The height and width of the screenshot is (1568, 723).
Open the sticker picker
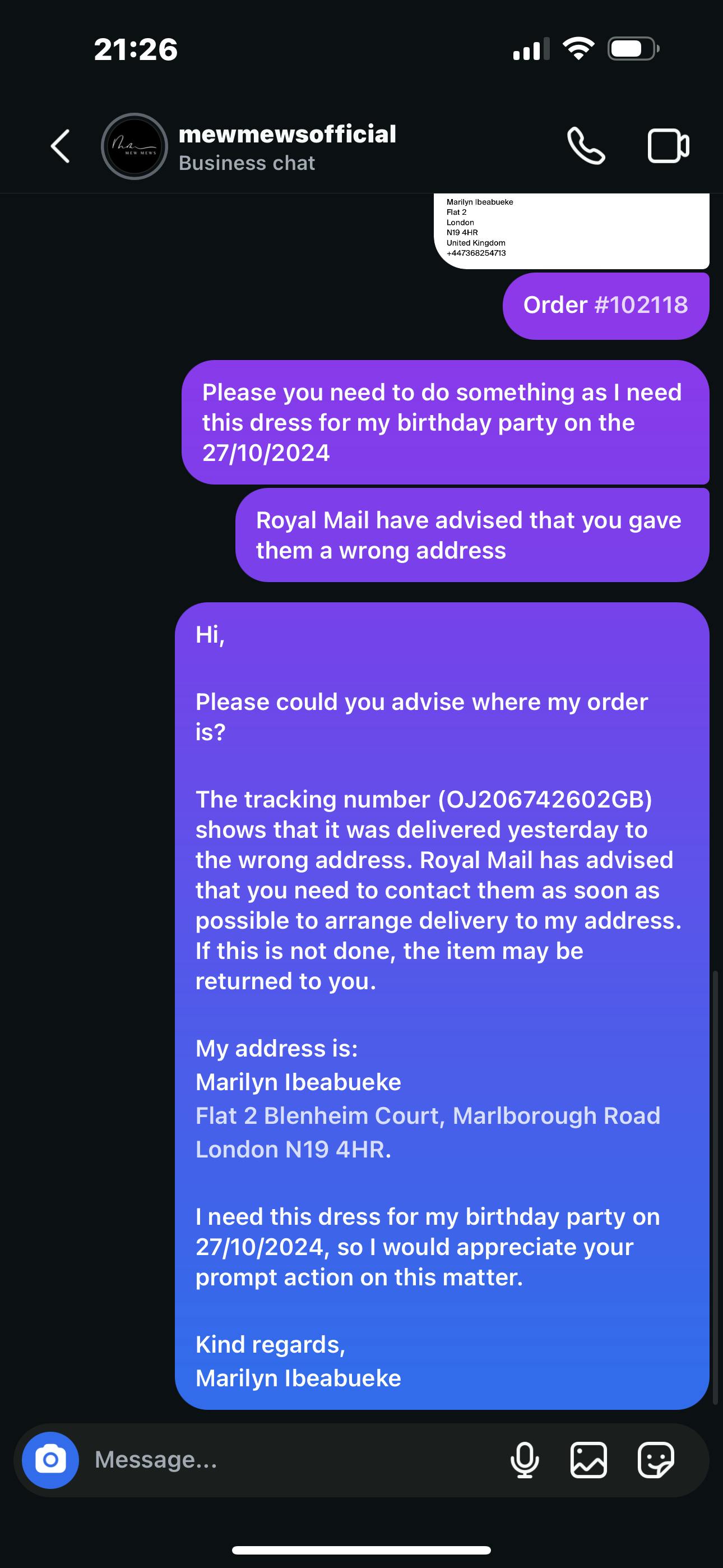pyautogui.click(x=655, y=1460)
